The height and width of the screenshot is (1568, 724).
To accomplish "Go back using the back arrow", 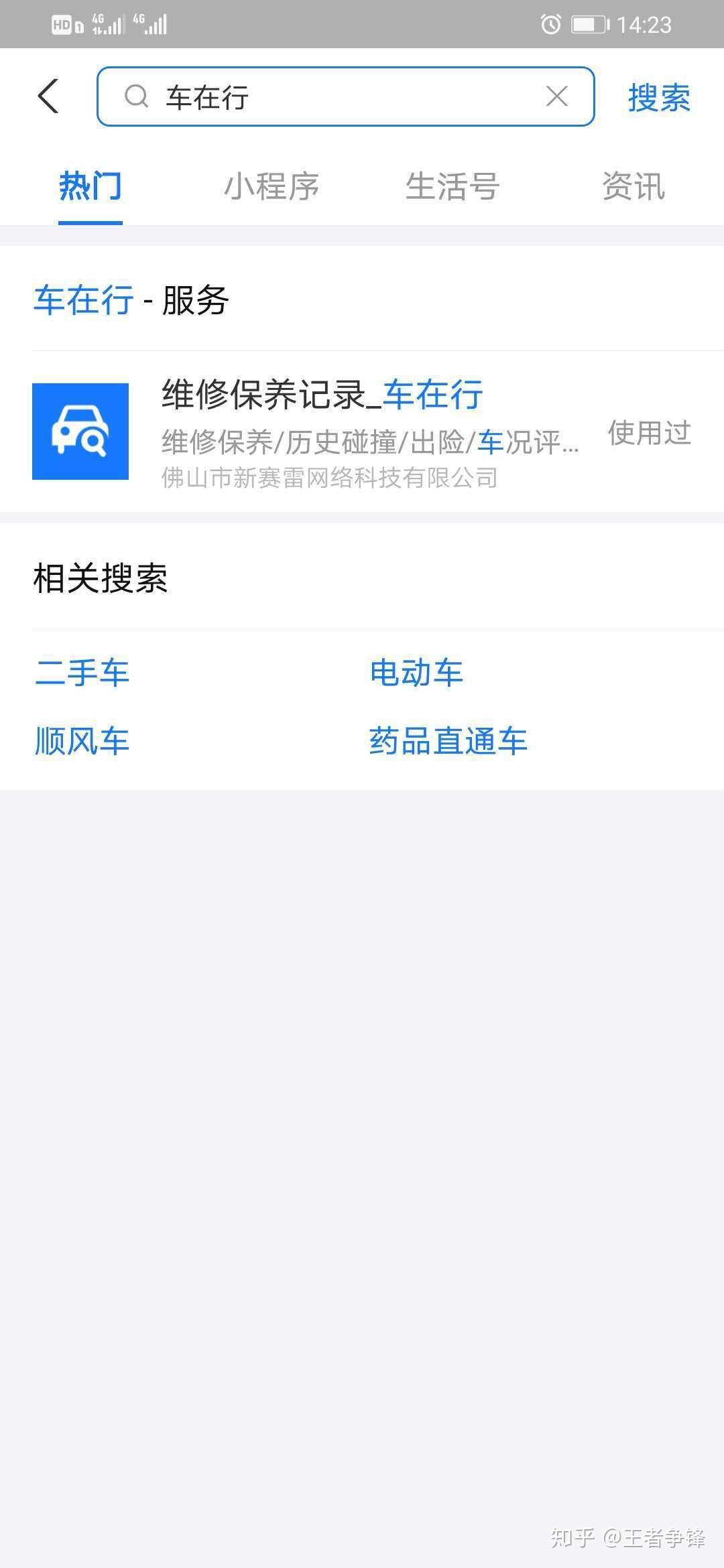I will click(x=48, y=96).
